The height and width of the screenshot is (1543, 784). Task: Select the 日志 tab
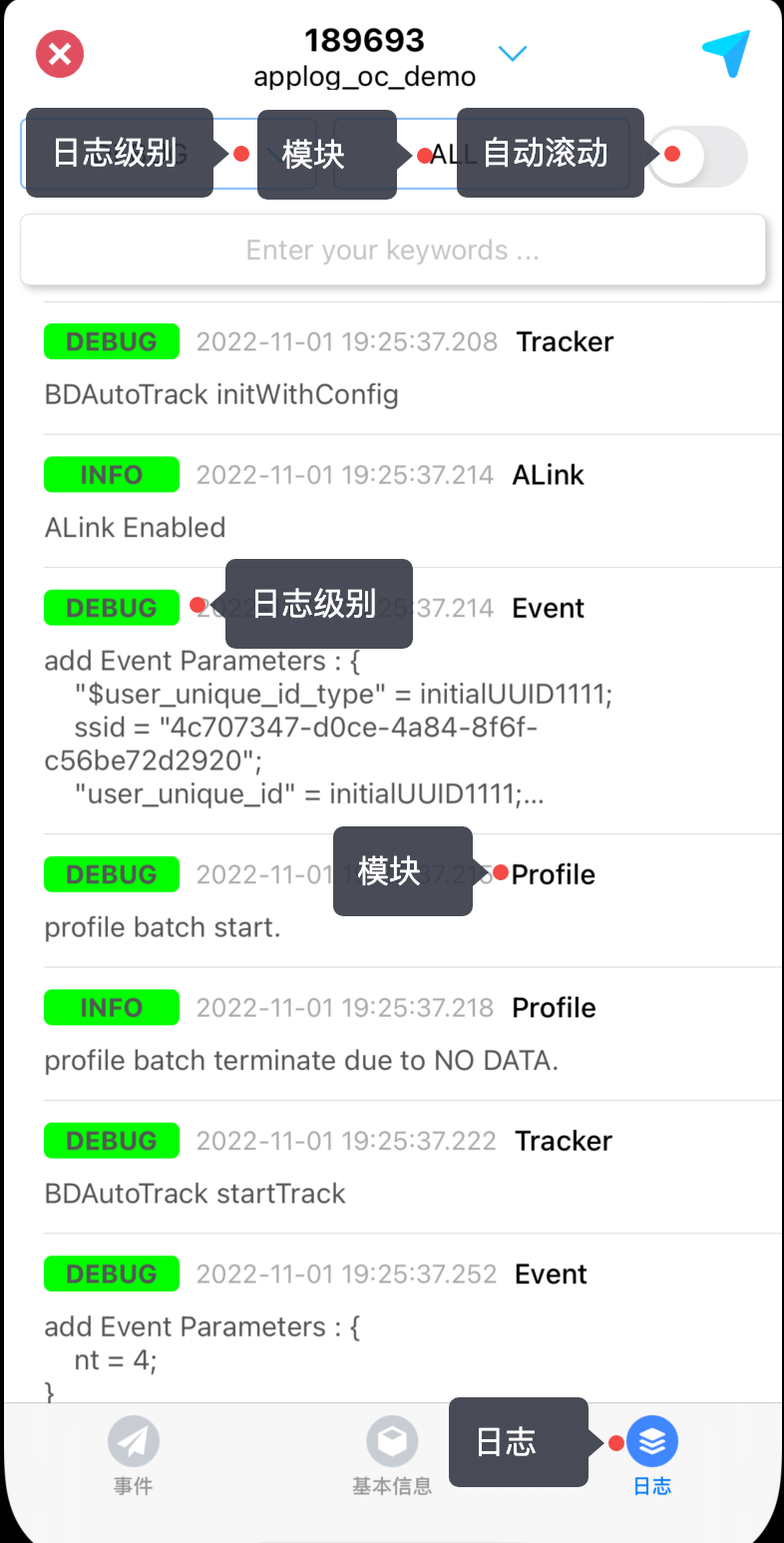pos(652,1455)
